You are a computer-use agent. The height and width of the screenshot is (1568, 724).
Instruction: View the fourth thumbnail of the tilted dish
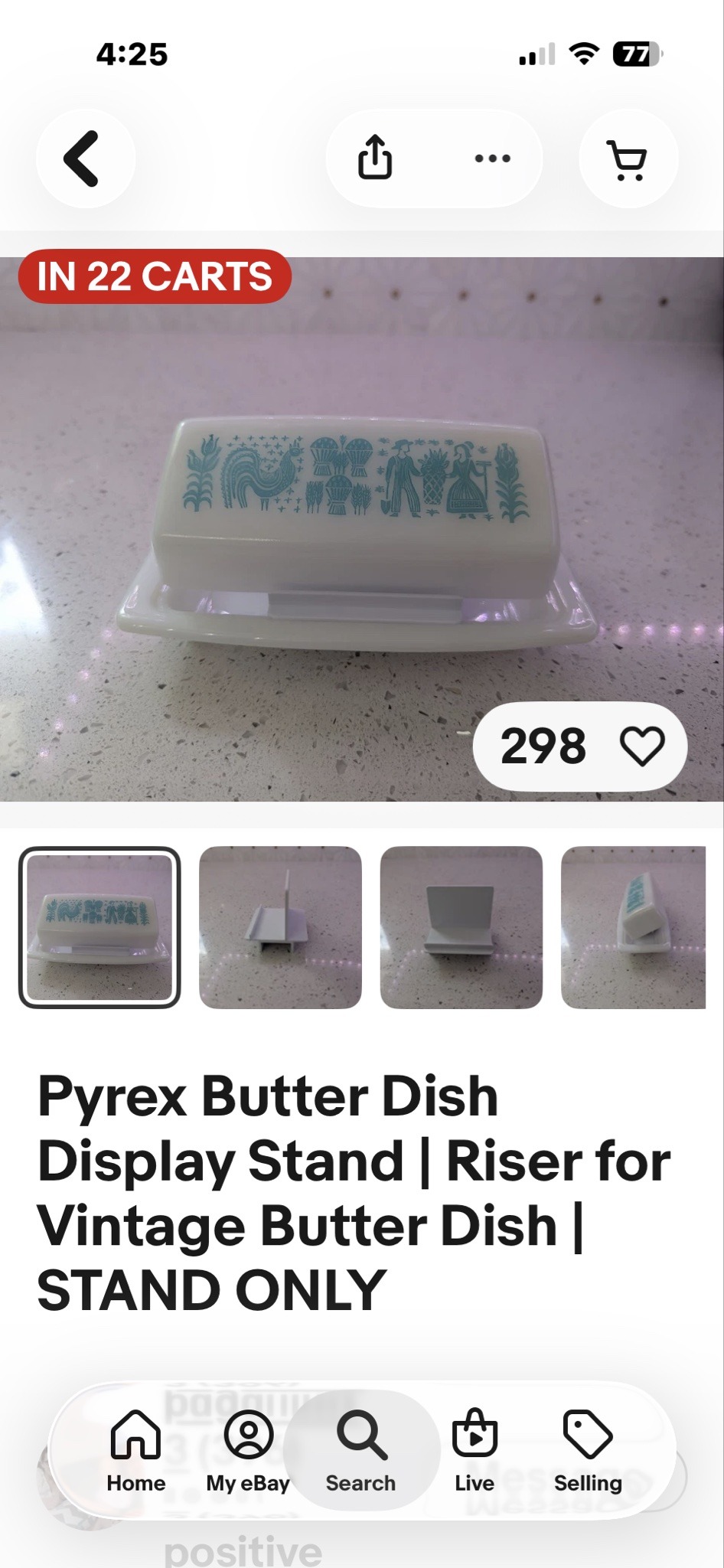[634, 927]
